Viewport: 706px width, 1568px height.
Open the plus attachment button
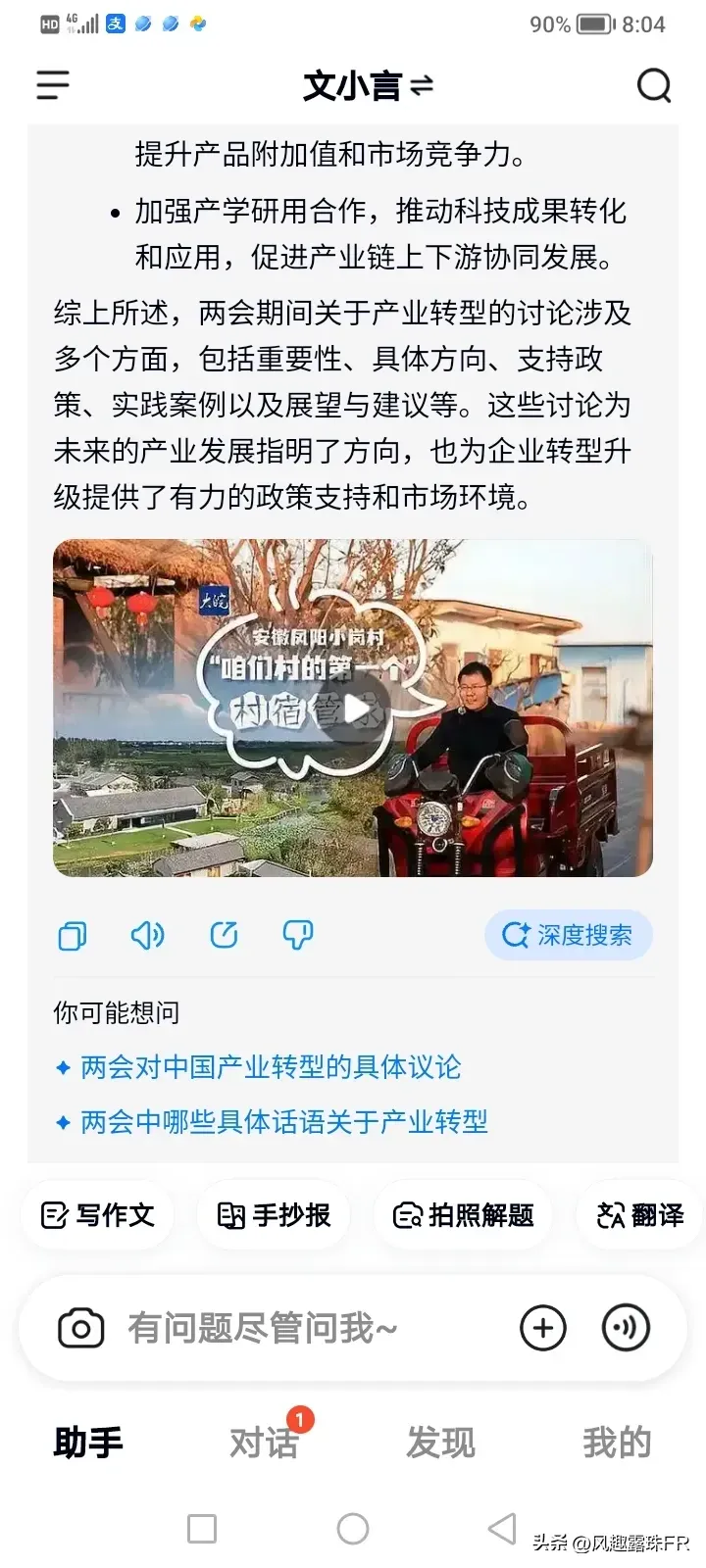pos(543,1329)
